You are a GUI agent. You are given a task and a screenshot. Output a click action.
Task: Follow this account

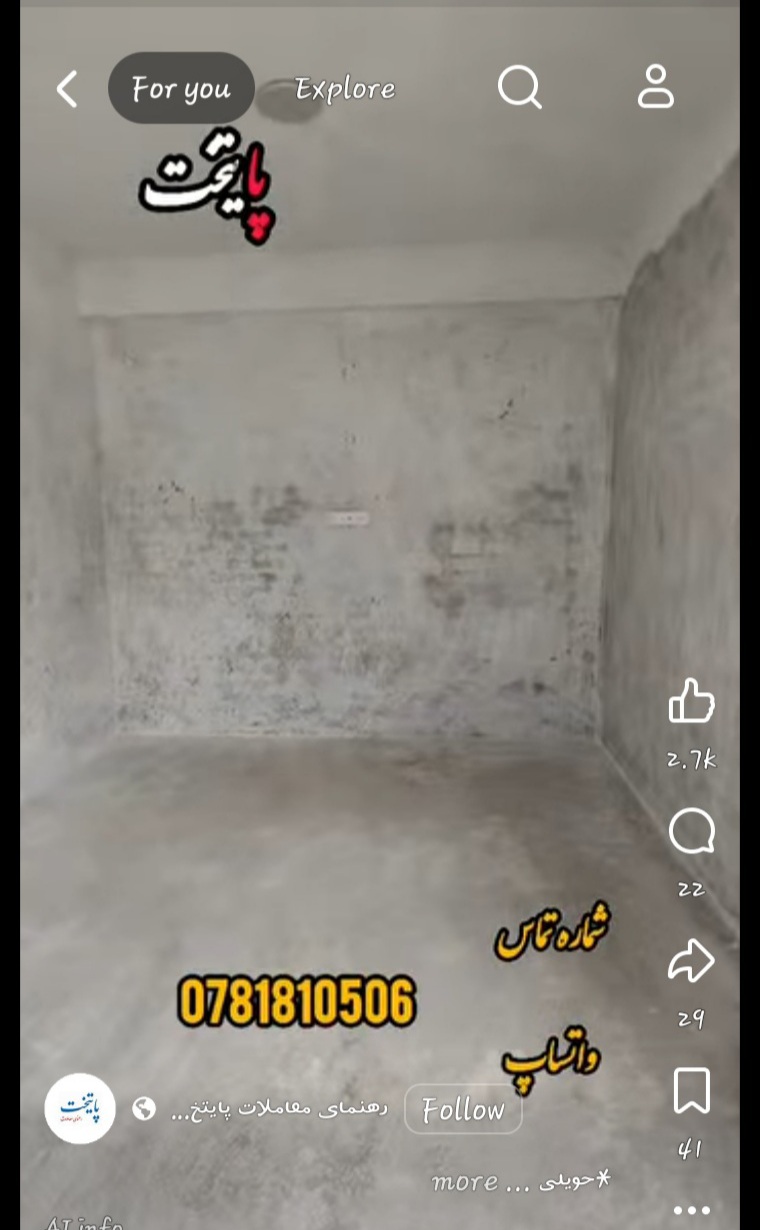[x=463, y=1109]
